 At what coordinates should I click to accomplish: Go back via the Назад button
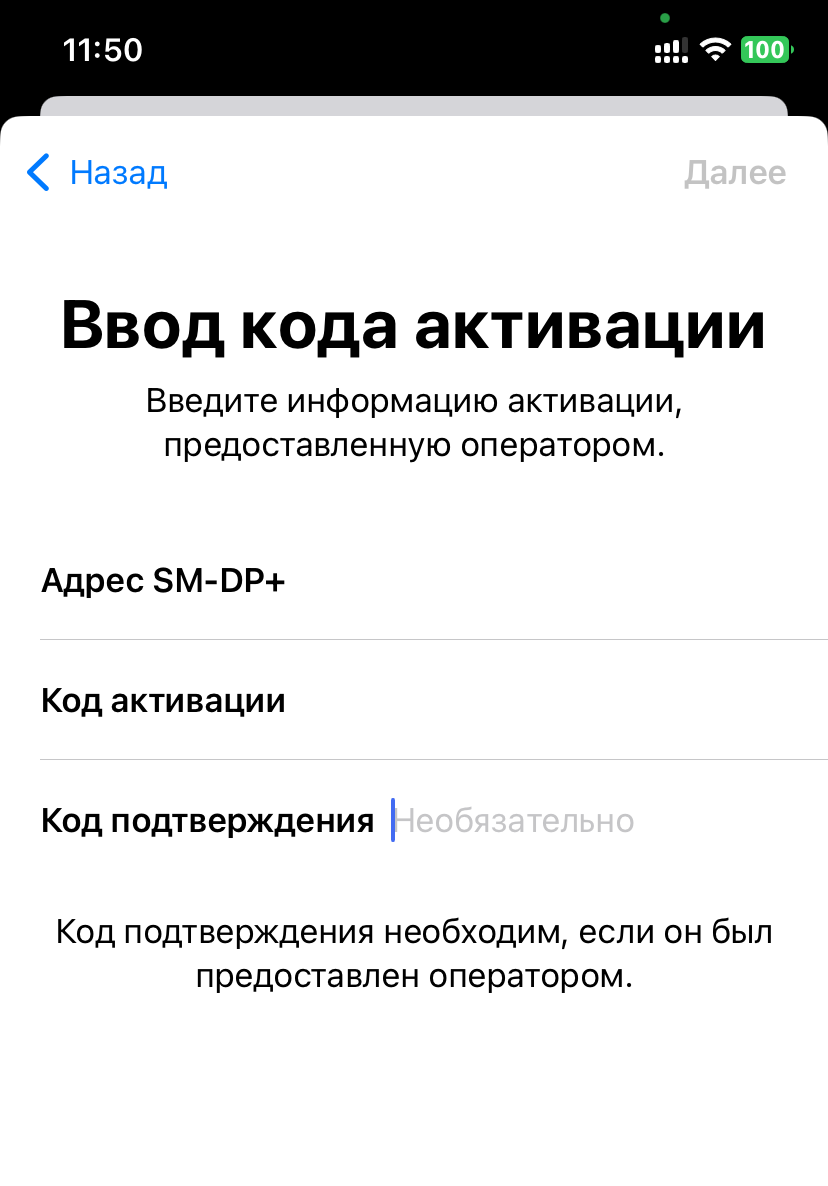(97, 173)
